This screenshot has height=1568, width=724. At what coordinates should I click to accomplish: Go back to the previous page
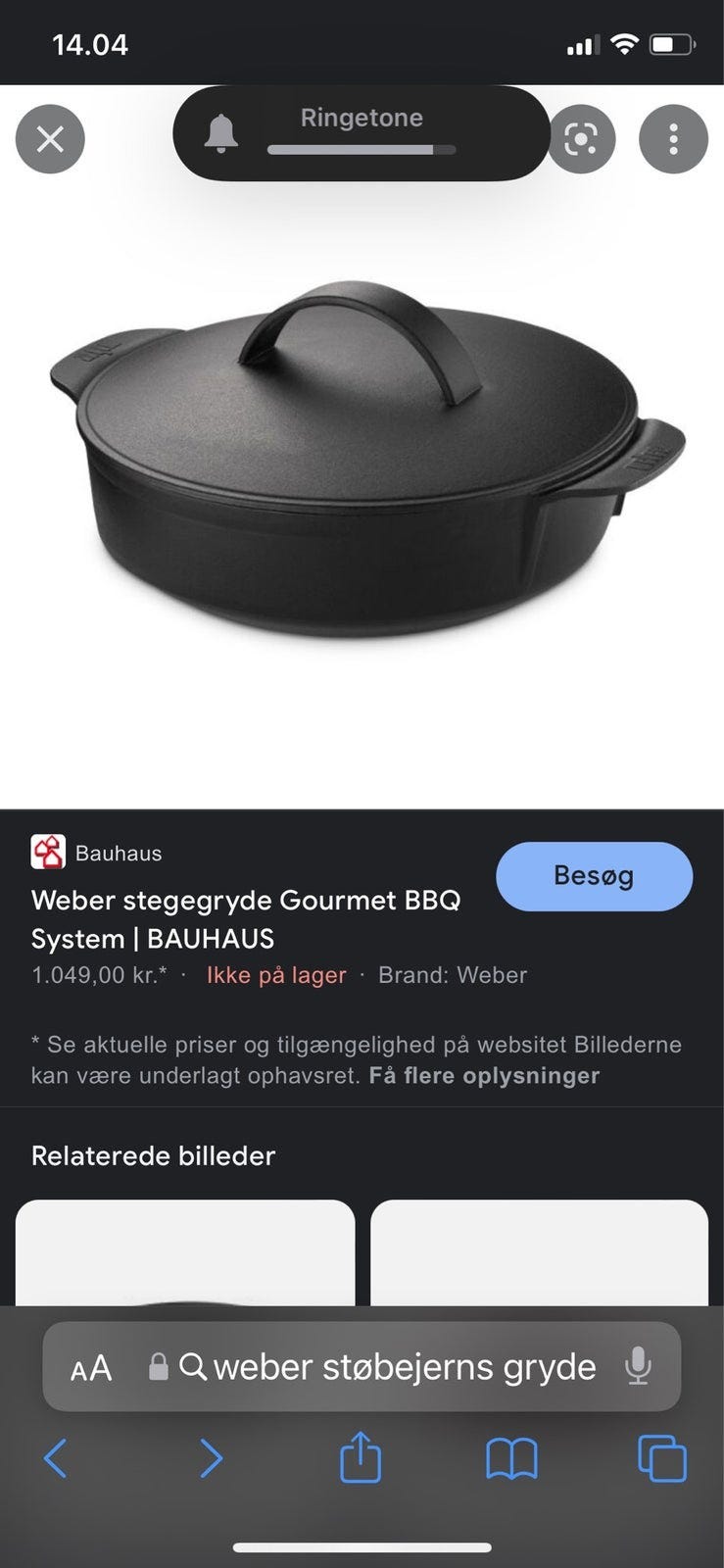[56, 1458]
